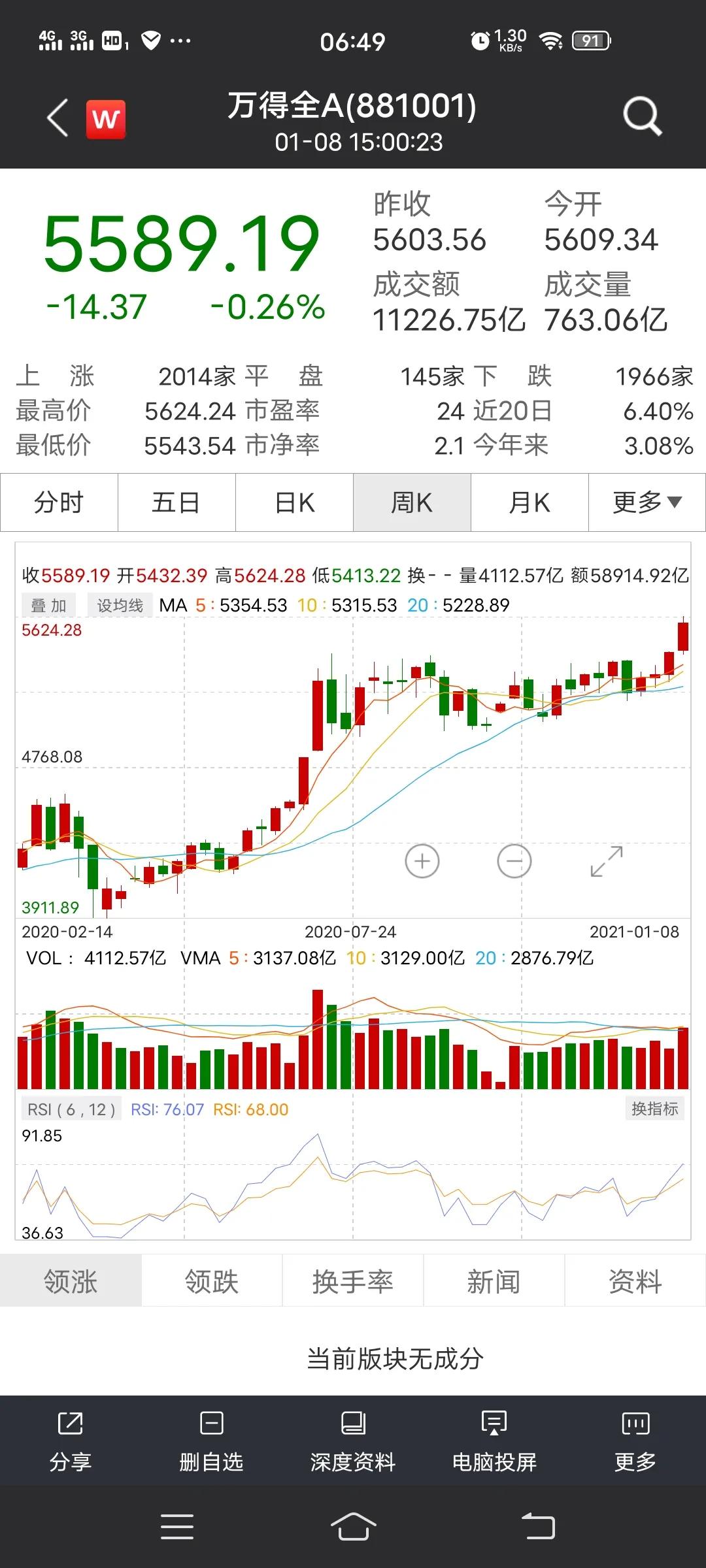Open the 更多 chart-period dropdown
706x1568 pixels.
(x=647, y=502)
